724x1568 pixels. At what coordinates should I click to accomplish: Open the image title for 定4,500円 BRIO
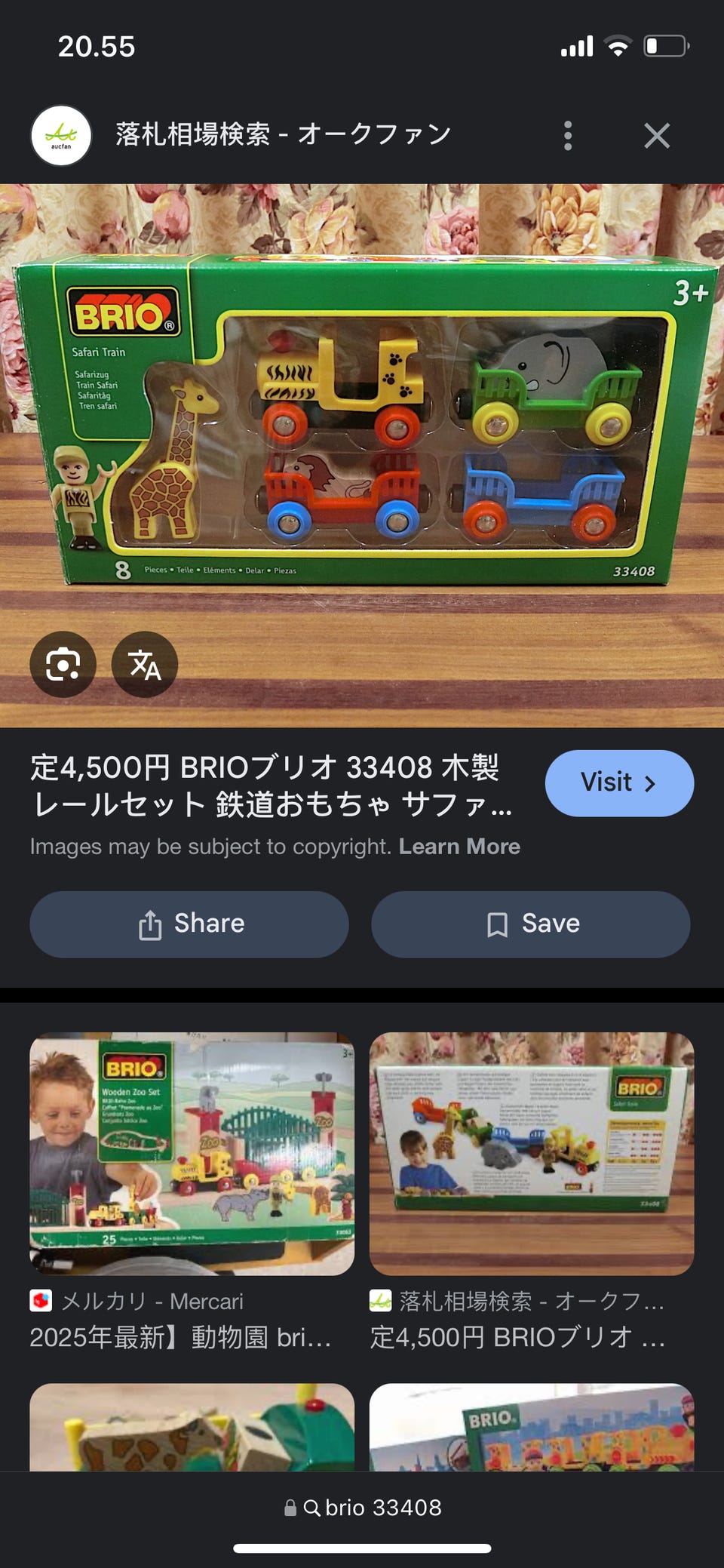pyautogui.click(x=271, y=786)
